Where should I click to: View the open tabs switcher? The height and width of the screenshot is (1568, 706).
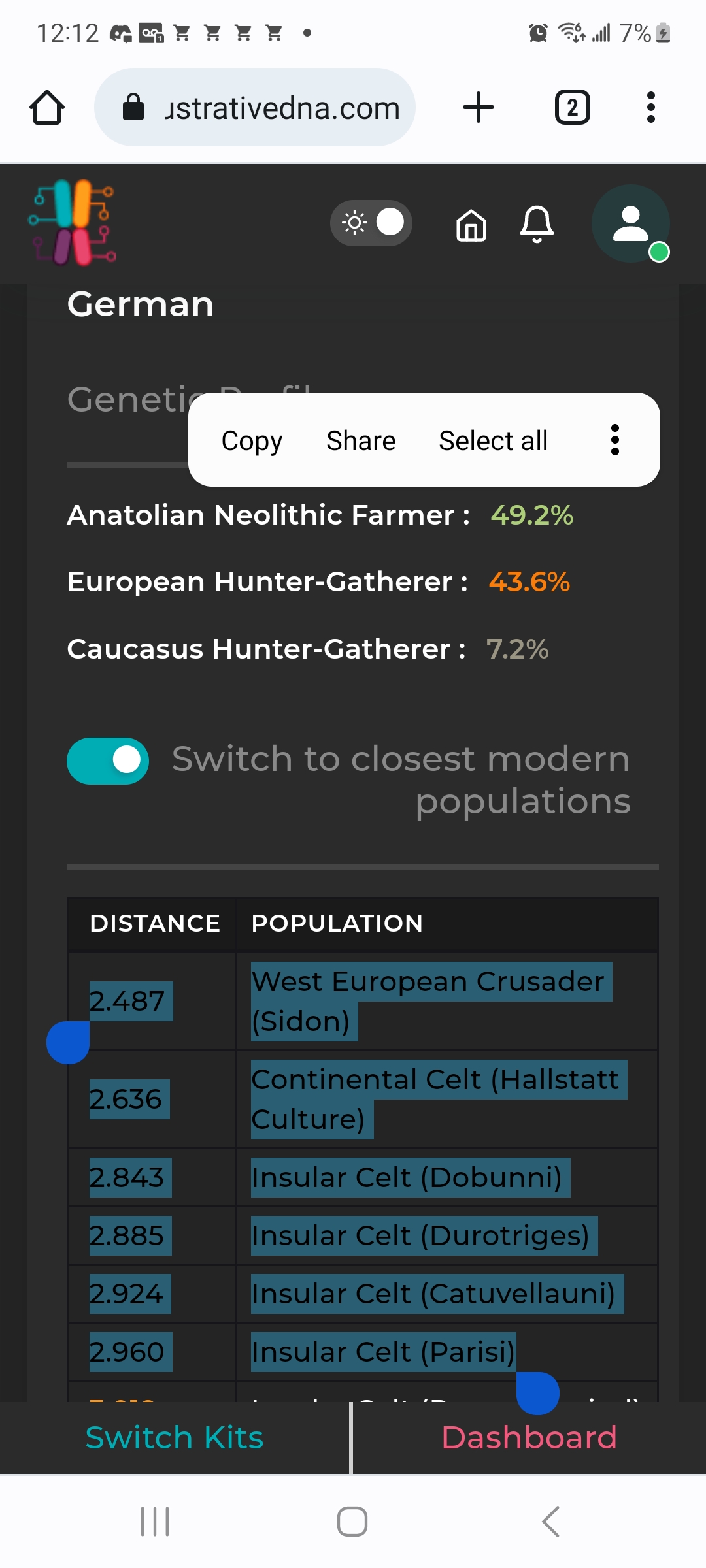tap(573, 107)
